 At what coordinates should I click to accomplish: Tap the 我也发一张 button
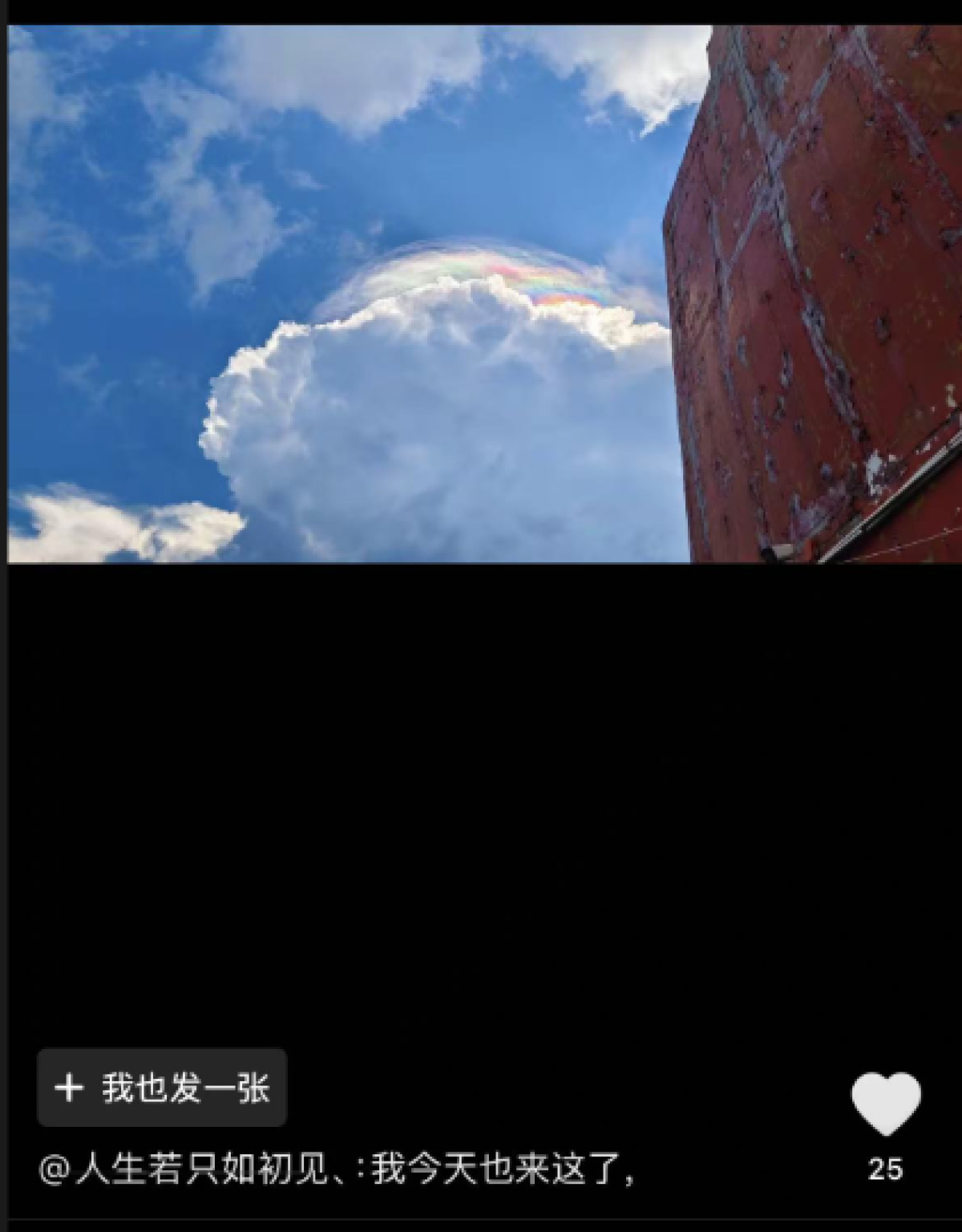(162, 1088)
